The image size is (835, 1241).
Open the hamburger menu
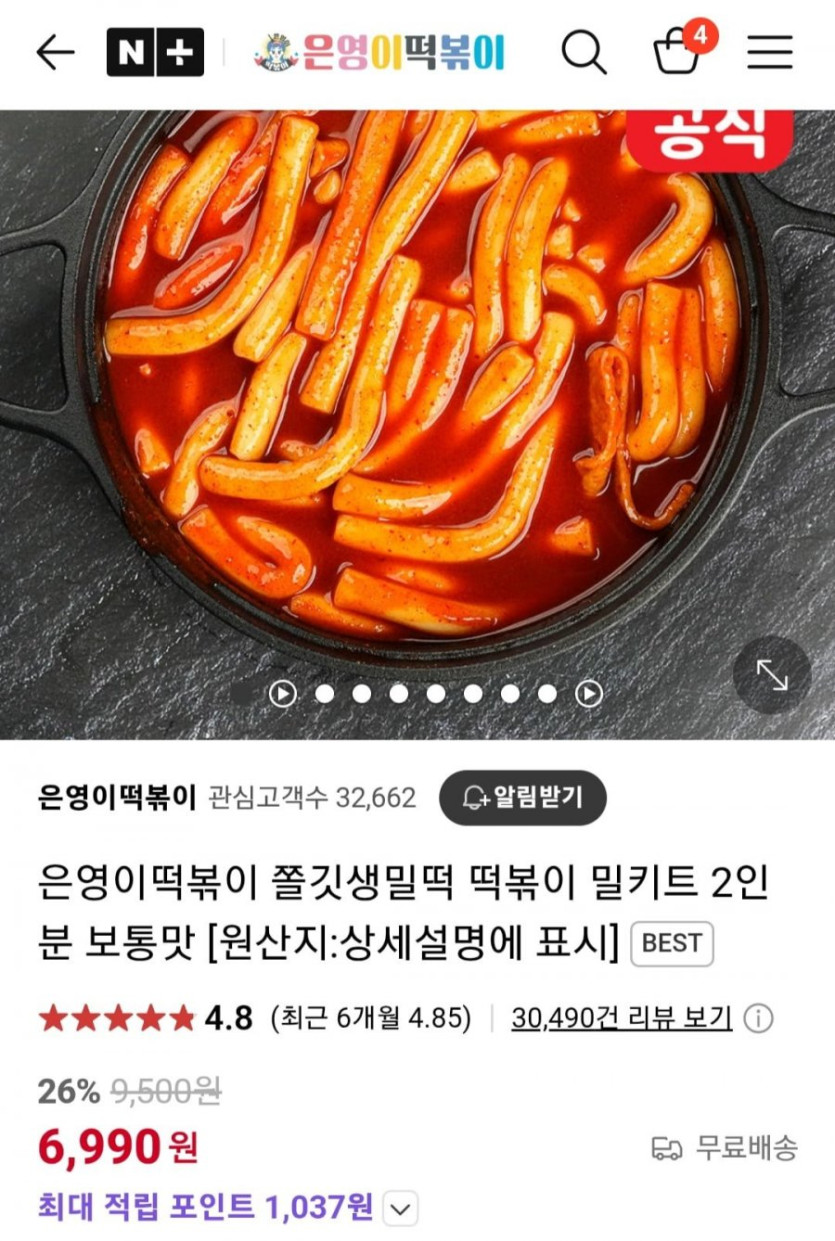tap(769, 53)
